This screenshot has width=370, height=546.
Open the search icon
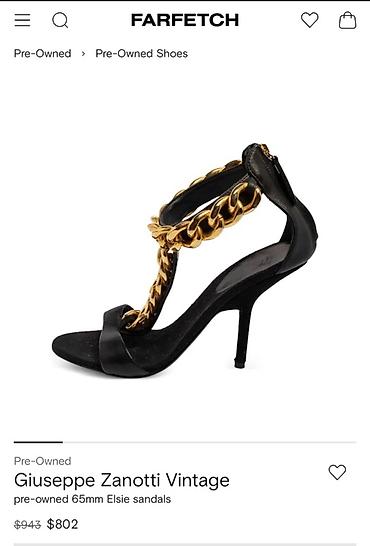(60, 20)
